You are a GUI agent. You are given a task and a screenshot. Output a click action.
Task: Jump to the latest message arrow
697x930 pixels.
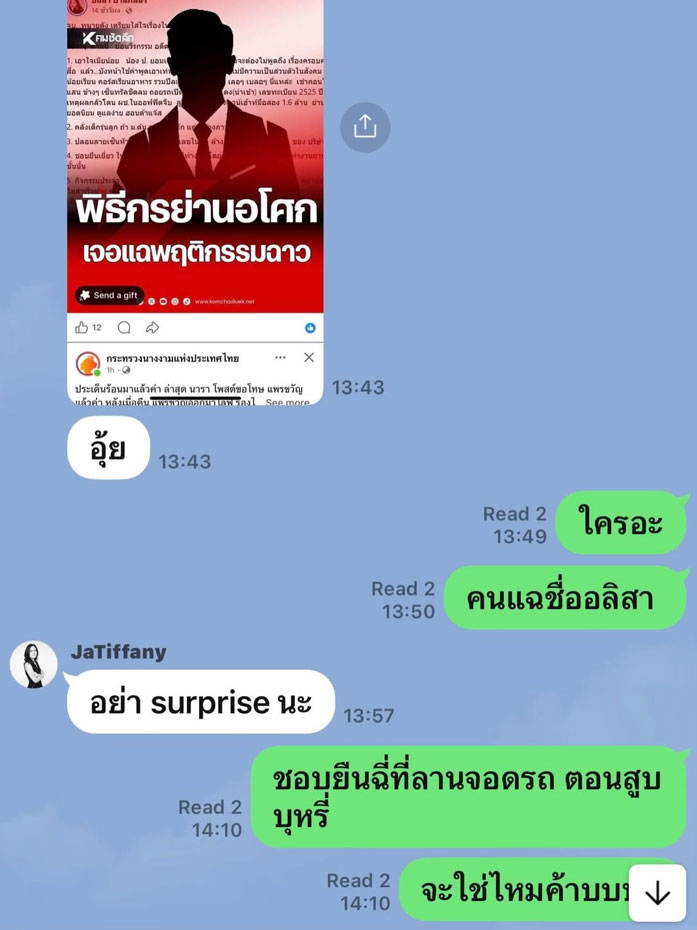click(657, 893)
